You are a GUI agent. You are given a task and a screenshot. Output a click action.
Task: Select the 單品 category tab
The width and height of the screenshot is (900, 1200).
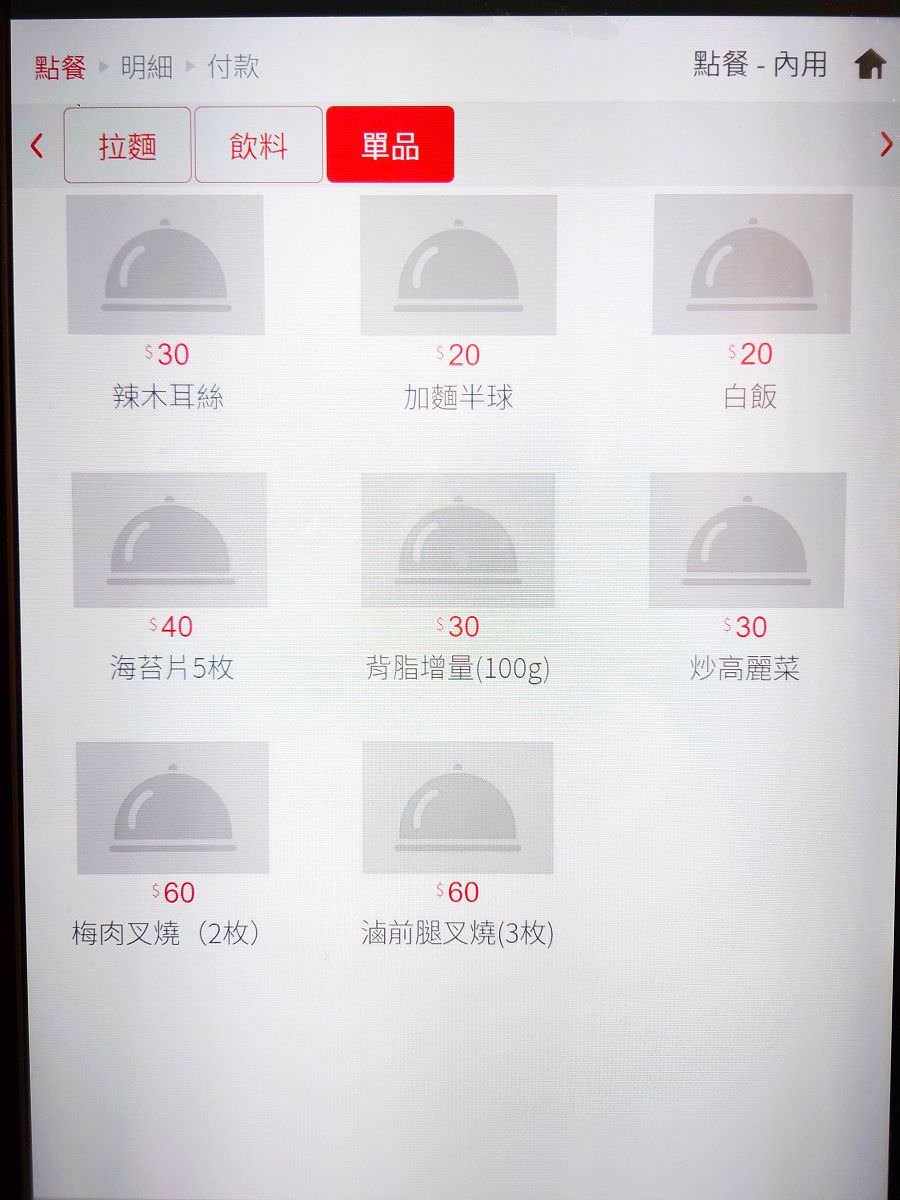(390, 145)
